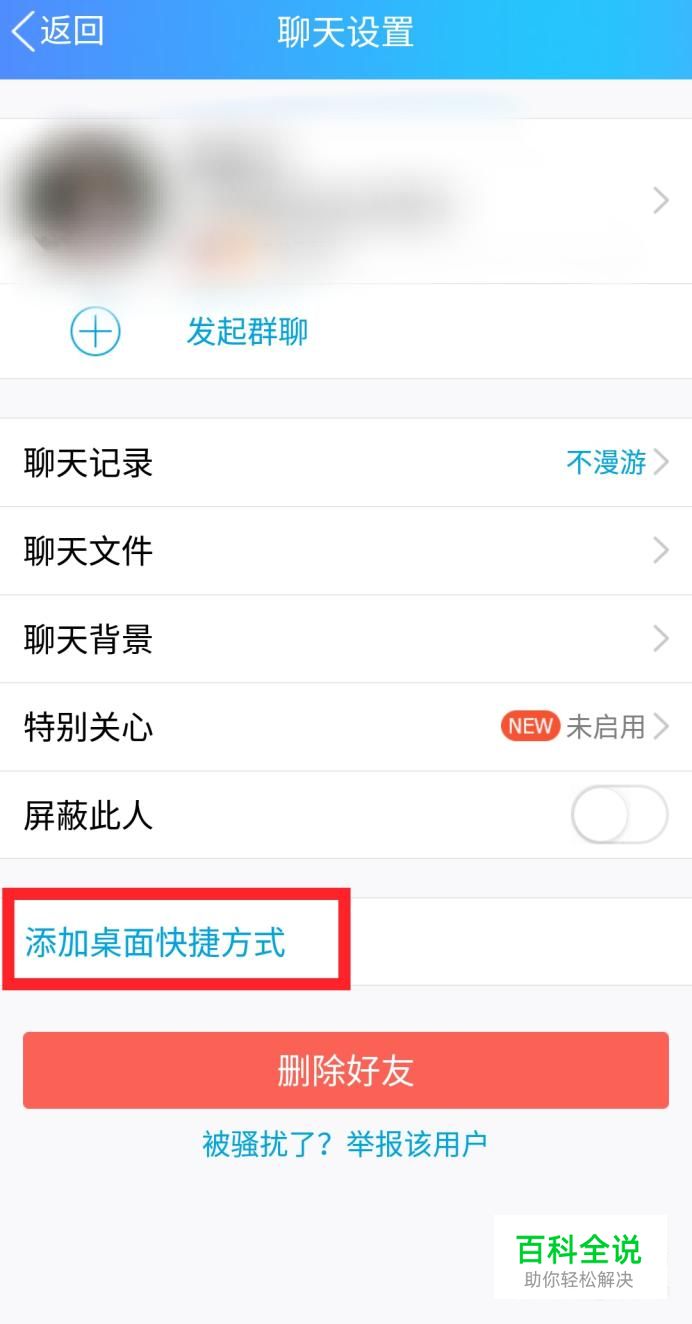
Task: Tap the red 删除好友 button
Action: point(345,1070)
